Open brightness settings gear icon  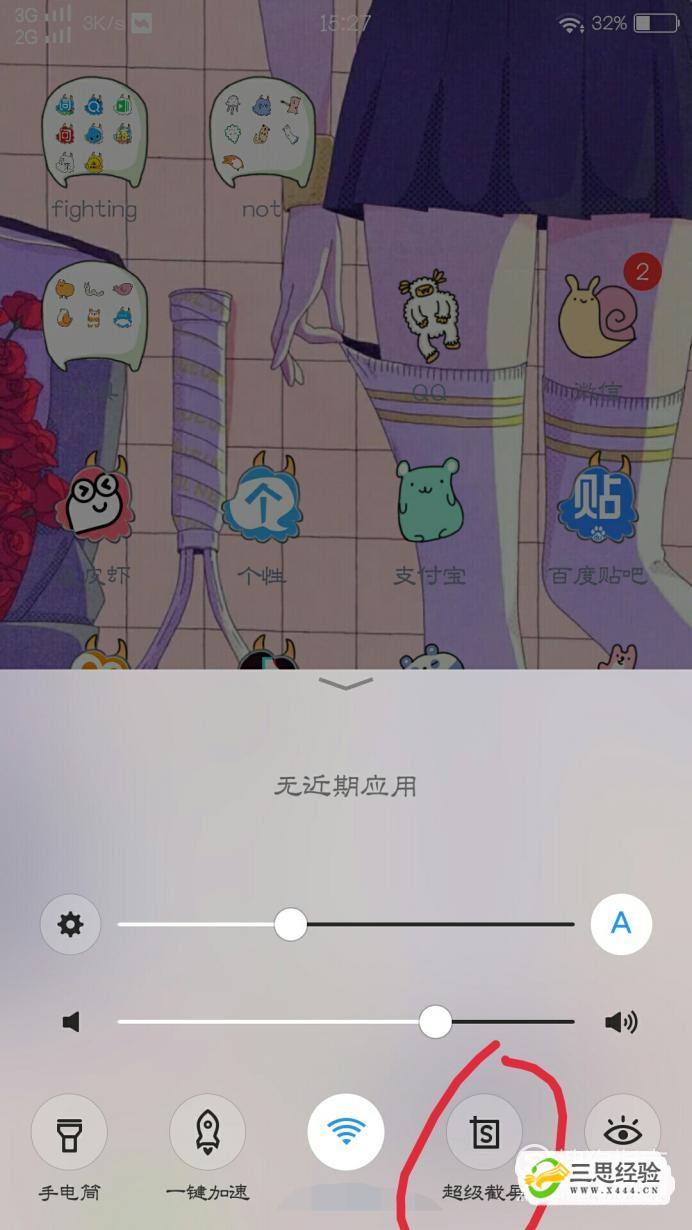pyautogui.click(x=70, y=924)
